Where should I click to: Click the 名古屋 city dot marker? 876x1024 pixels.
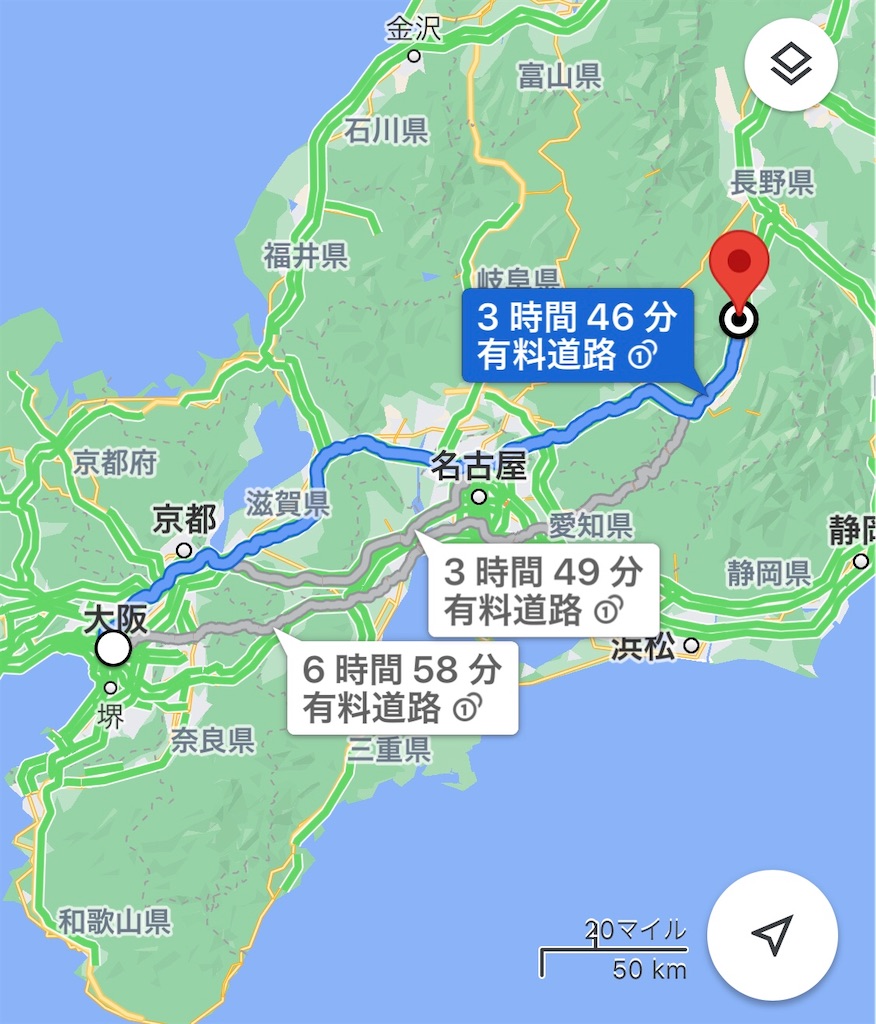click(480, 495)
